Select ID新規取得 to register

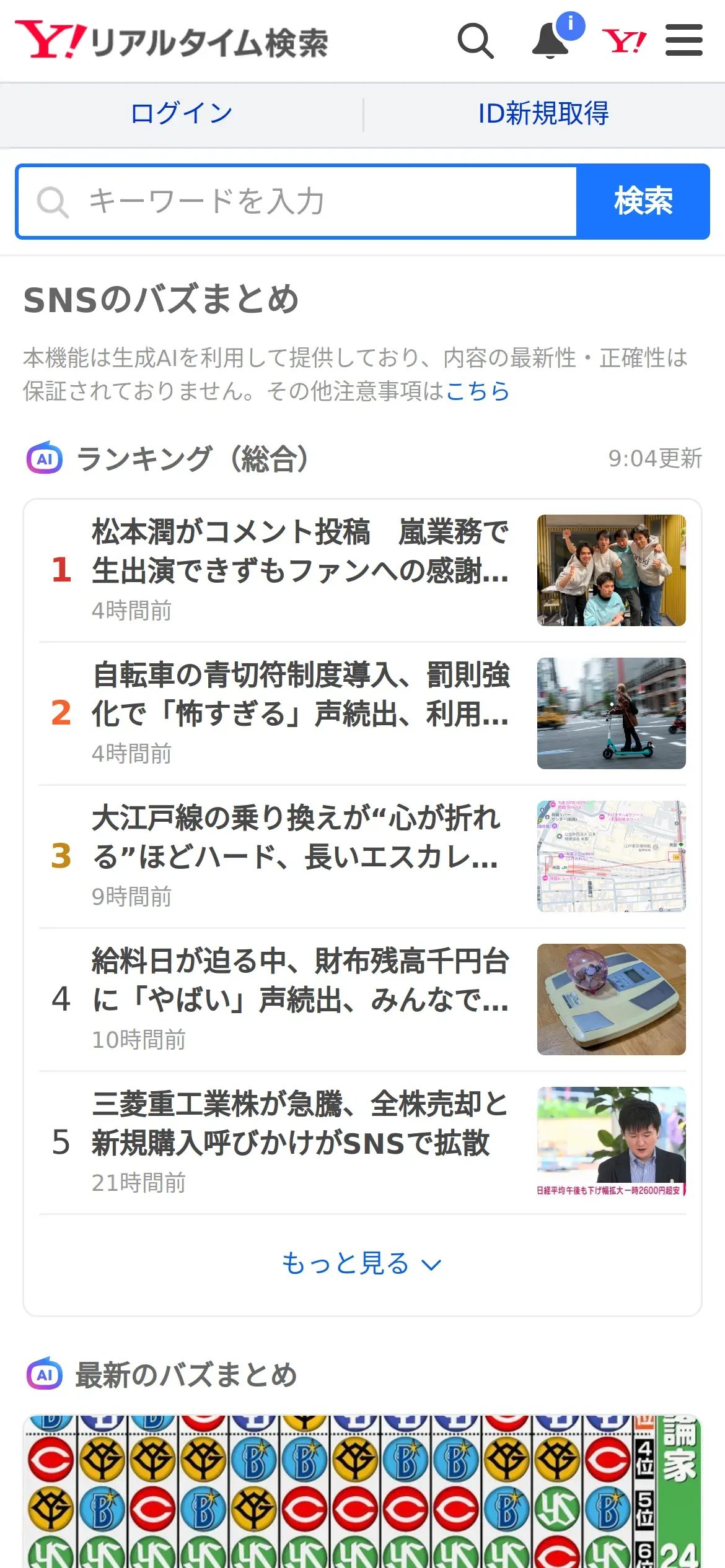pyautogui.click(x=543, y=114)
